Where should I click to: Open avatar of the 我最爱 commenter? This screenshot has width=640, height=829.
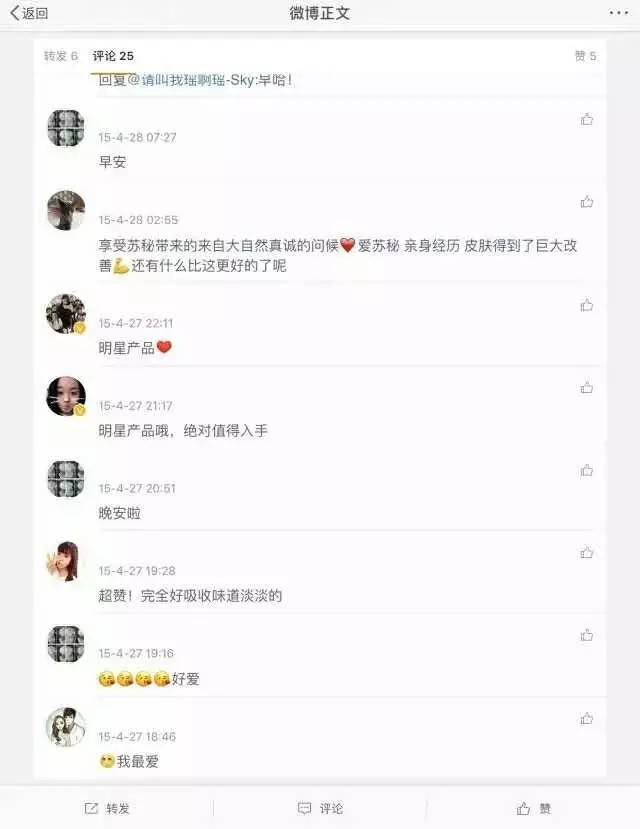66,727
